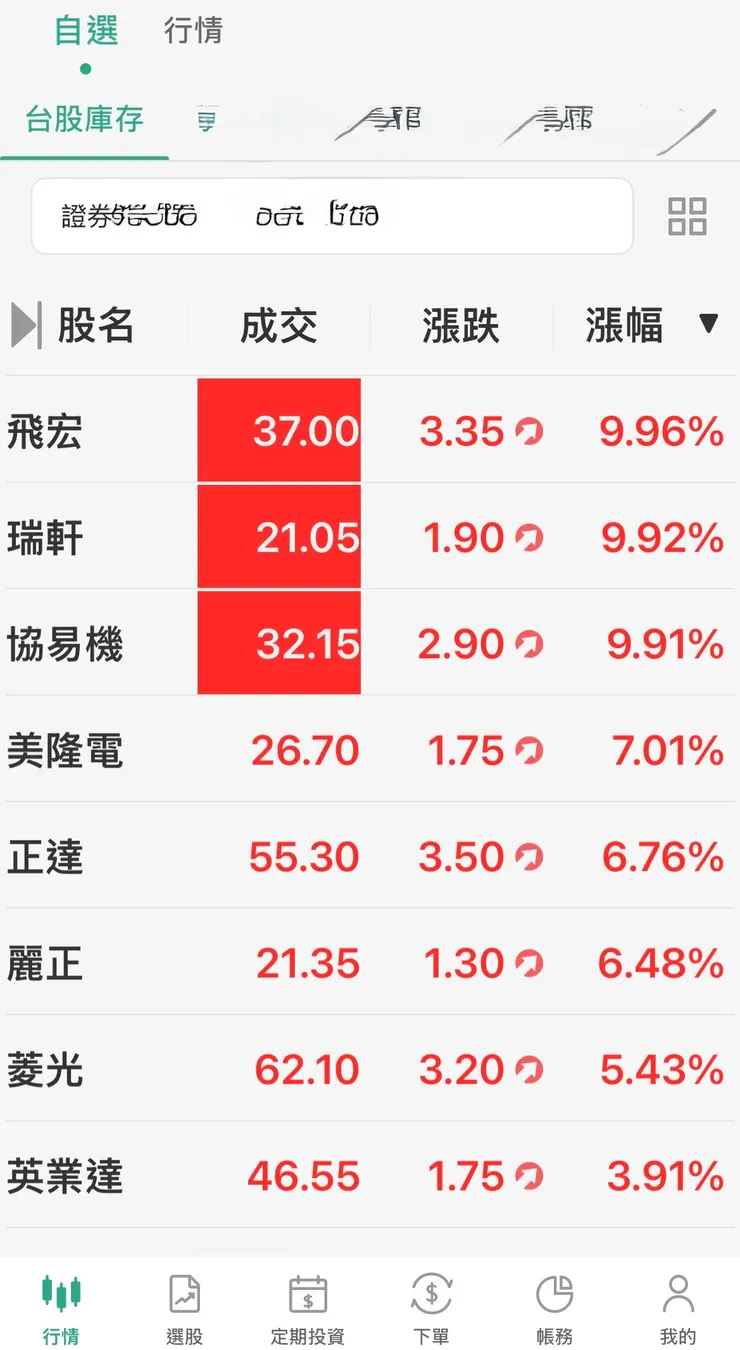Open the 定期投資 regular investment icon
The width and height of the screenshot is (740, 1350).
(307, 1305)
